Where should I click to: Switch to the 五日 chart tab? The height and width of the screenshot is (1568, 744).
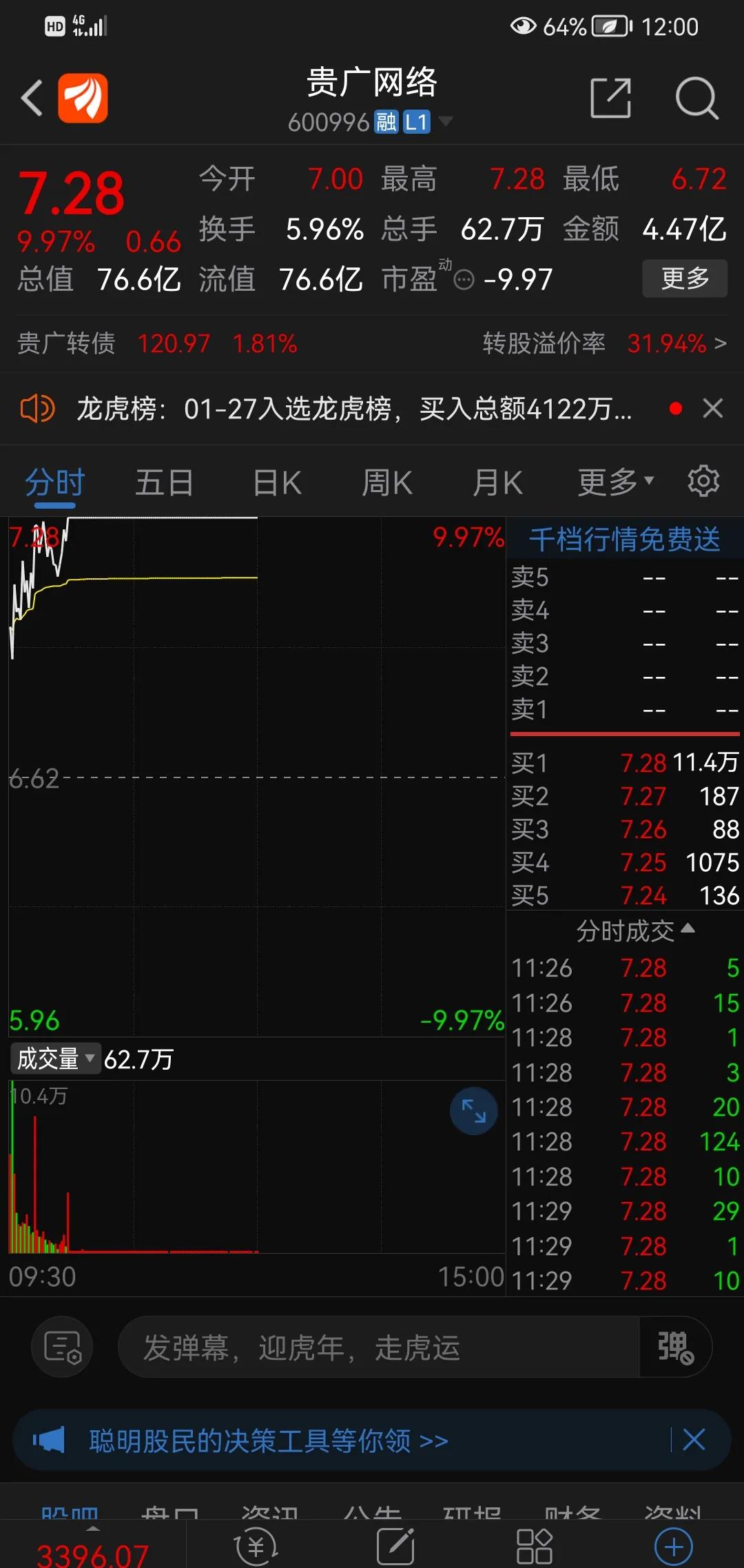pos(164,482)
